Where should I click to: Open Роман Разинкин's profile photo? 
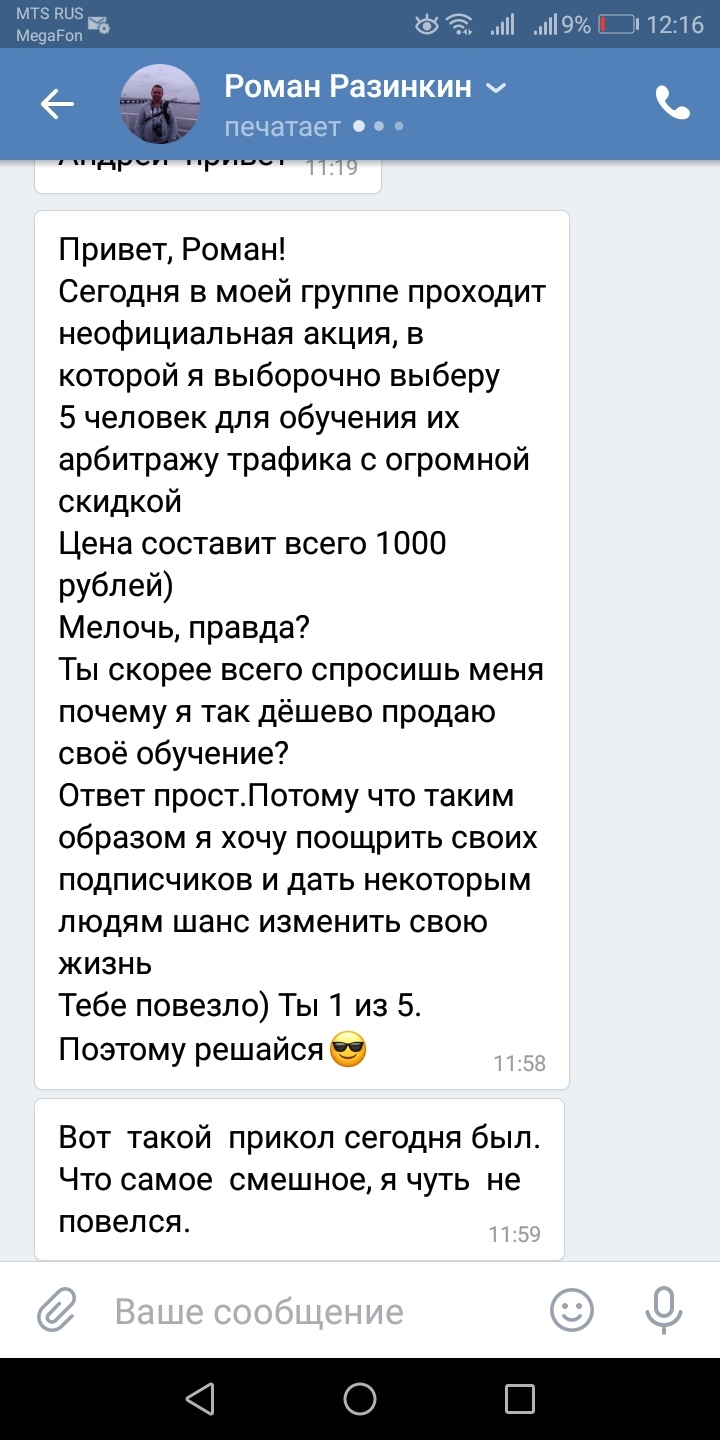pos(159,104)
